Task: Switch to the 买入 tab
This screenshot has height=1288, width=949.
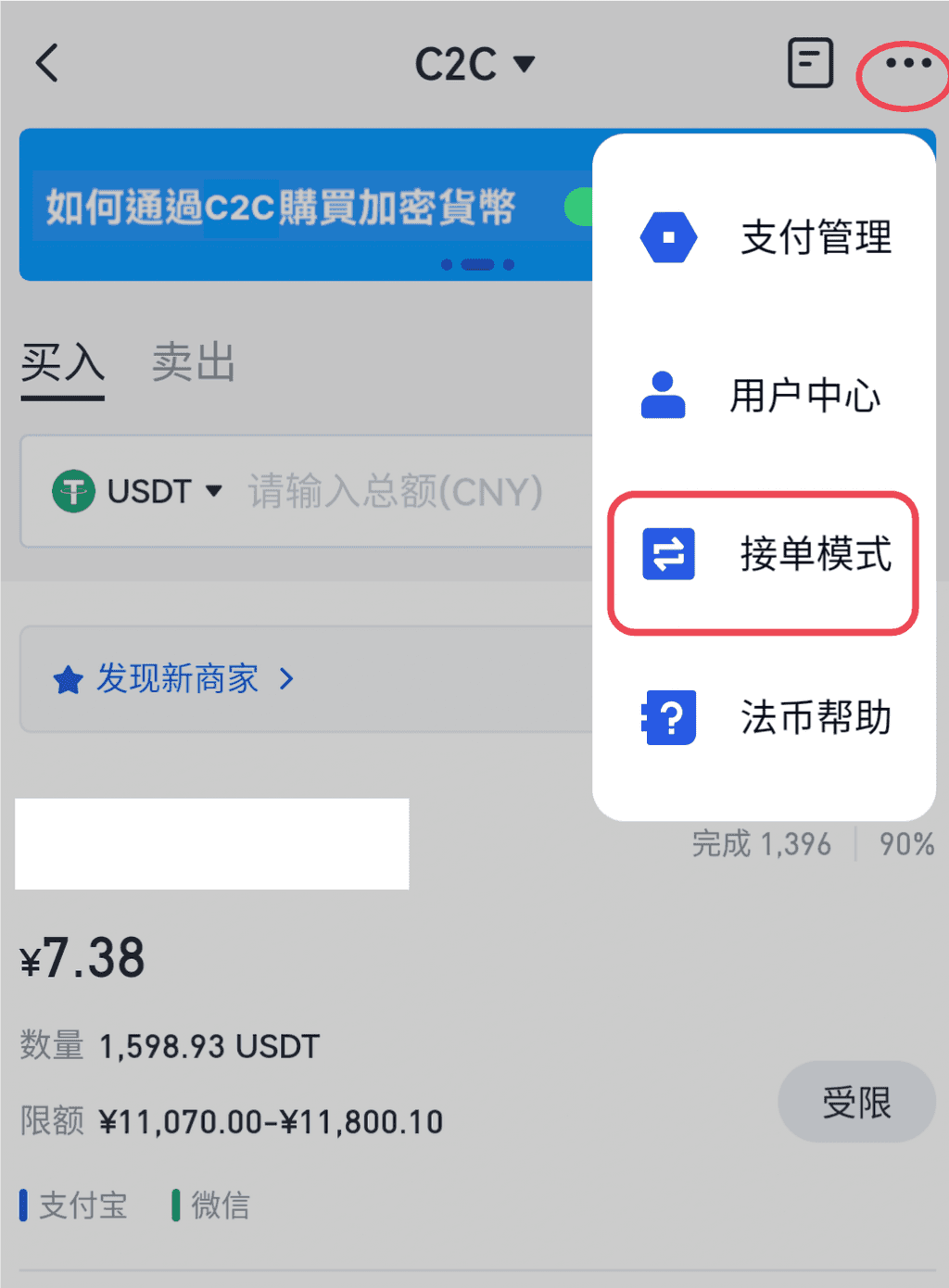Action: (x=63, y=363)
